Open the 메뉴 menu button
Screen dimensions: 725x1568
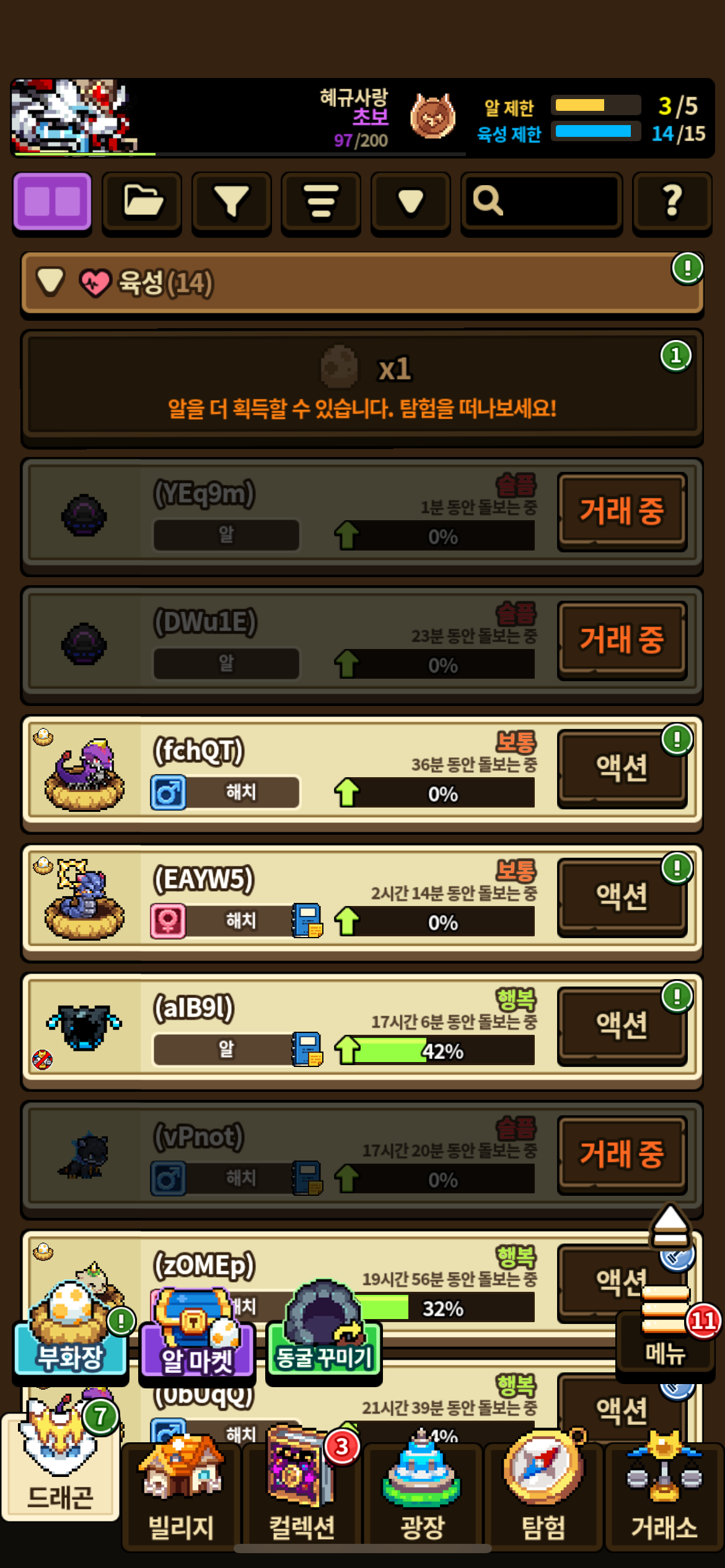click(x=666, y=1331)
